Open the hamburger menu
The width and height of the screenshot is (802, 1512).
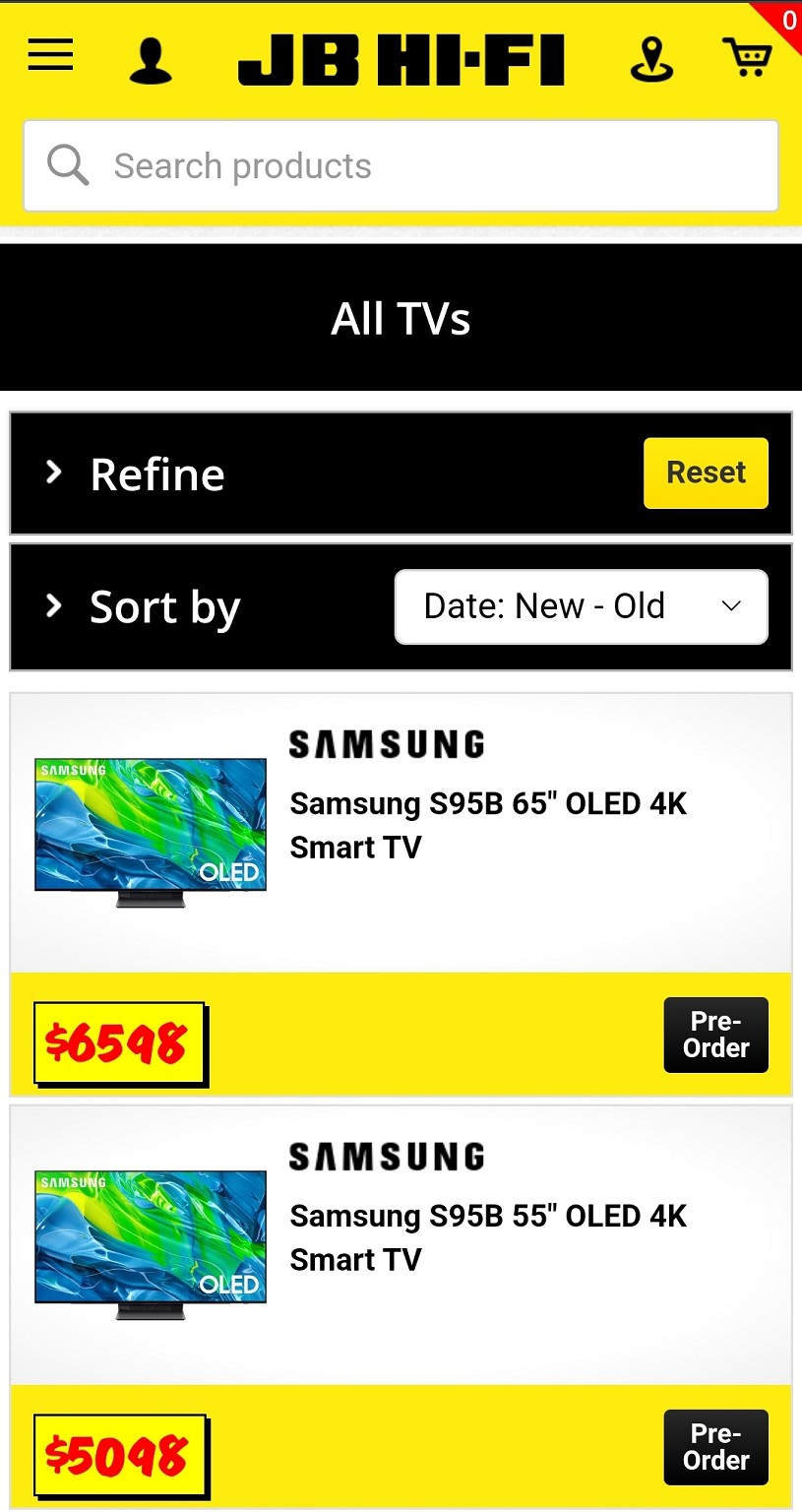pyautogui.click(x=50, y=56)
